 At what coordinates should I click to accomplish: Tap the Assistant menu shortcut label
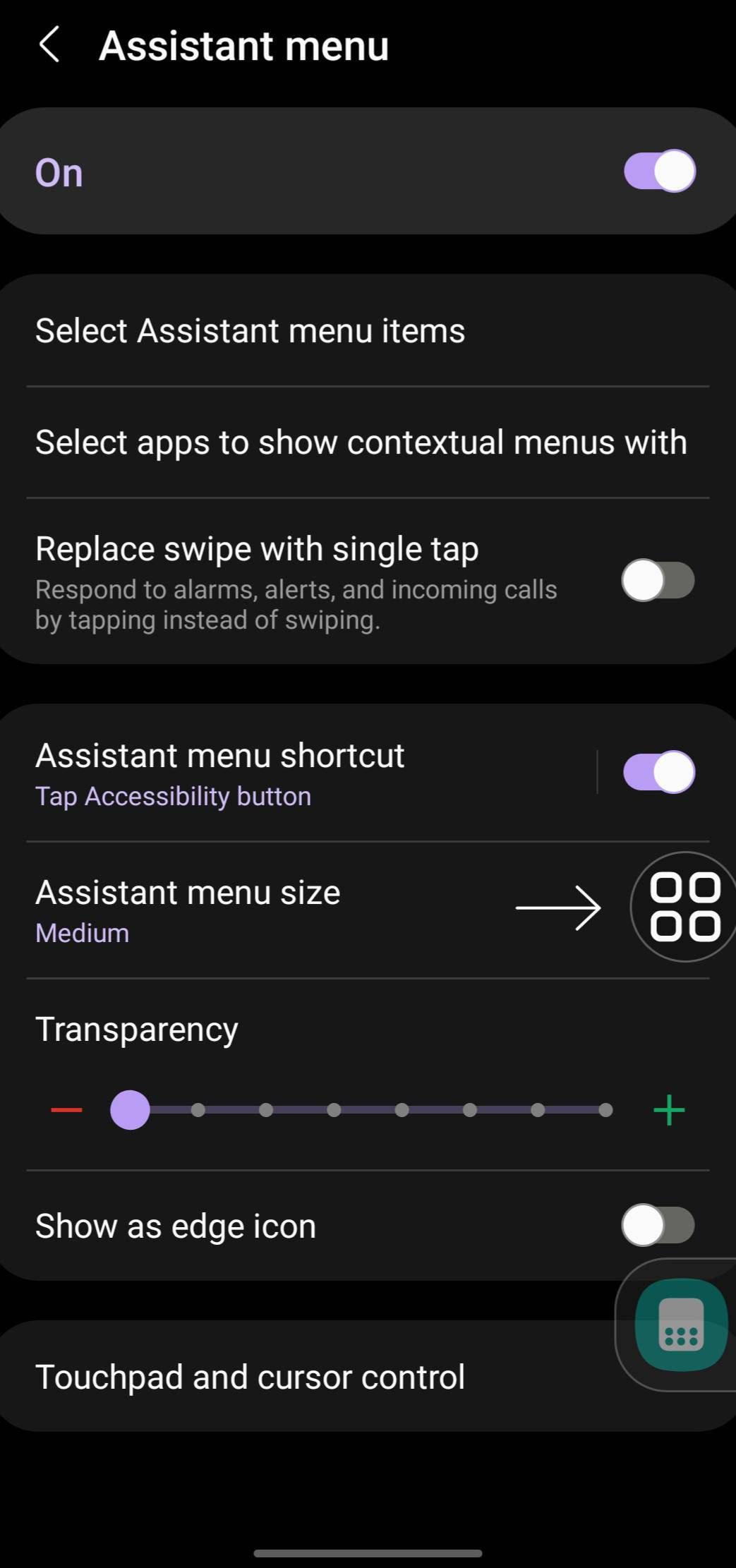(219, 755)
